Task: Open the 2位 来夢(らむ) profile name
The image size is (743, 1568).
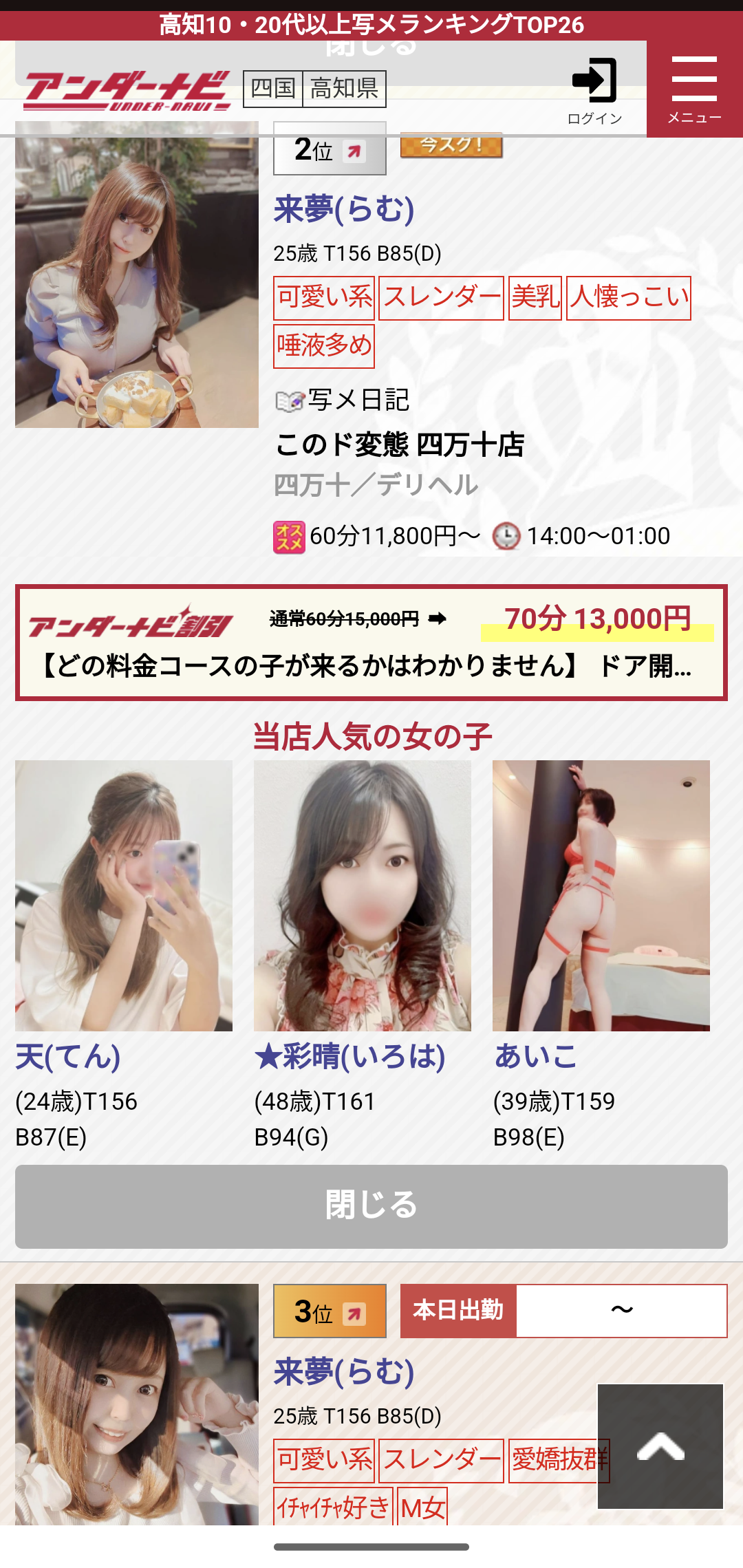Action: 344,209
